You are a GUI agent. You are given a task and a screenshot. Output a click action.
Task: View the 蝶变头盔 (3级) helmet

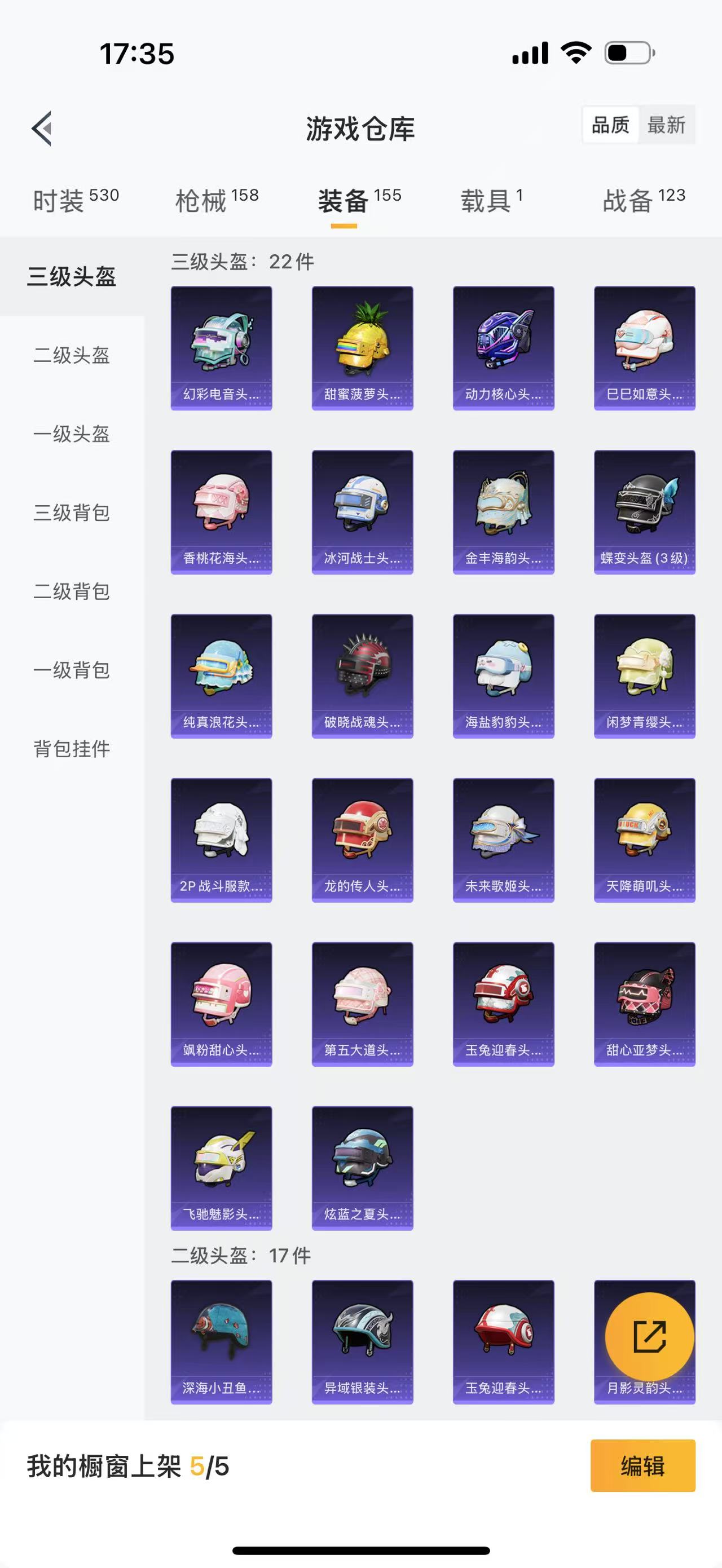(x=645, y=511)
